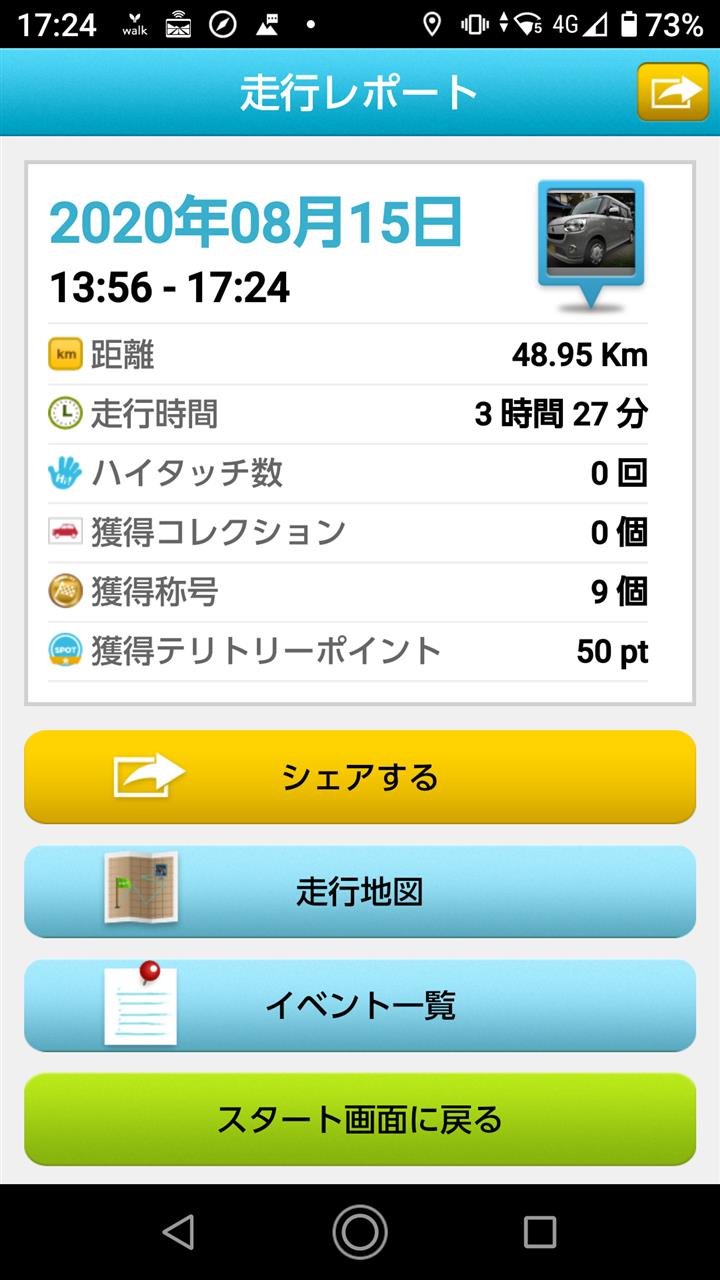Open the 走行地図 driving map
Screen dimensions: 720x1280
pos(360,891)
